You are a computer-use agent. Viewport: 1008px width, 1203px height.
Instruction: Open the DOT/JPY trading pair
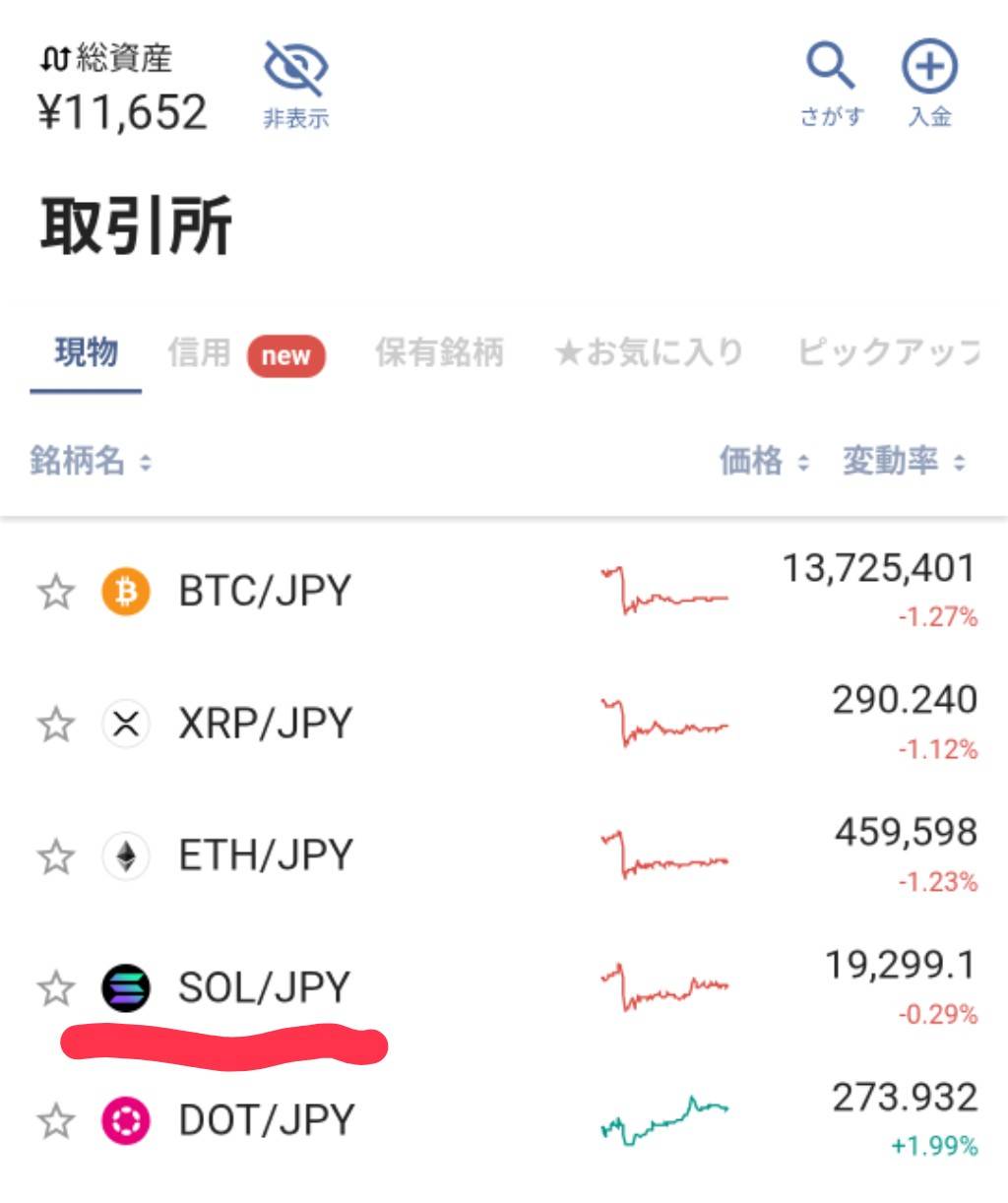tap(266, 1120)
